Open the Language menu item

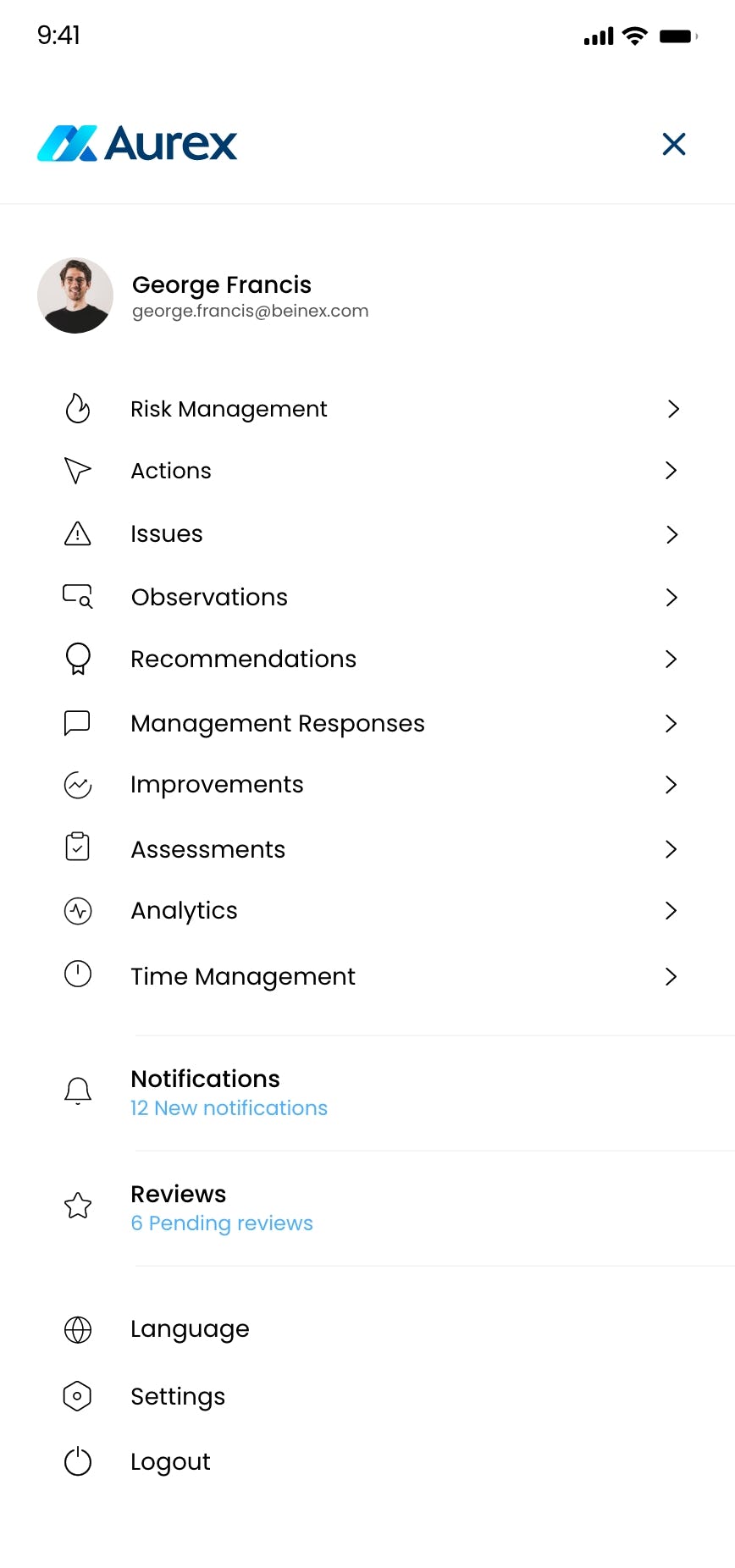(x=190, y=1328)
